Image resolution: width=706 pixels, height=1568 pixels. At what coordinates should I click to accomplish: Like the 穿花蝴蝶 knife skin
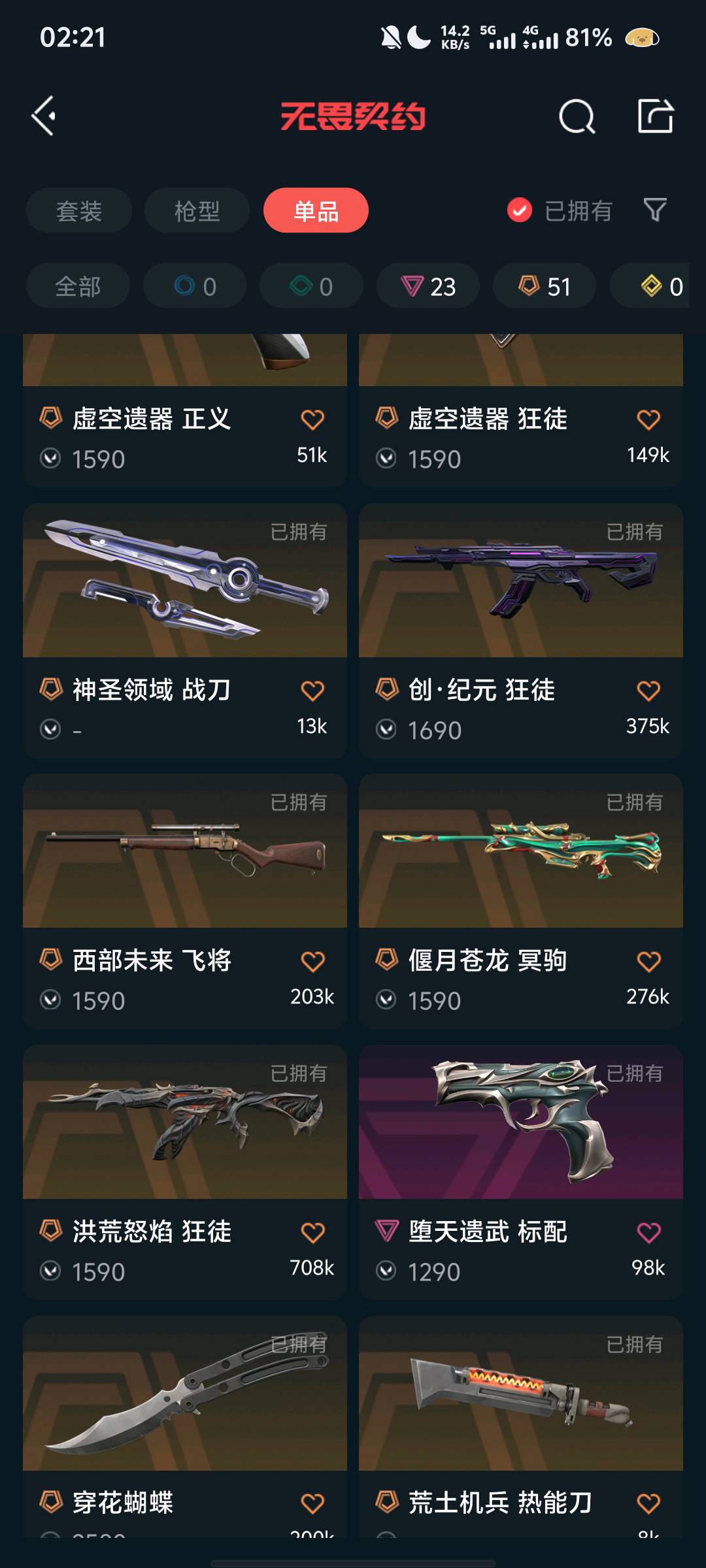click(312, 1503)
